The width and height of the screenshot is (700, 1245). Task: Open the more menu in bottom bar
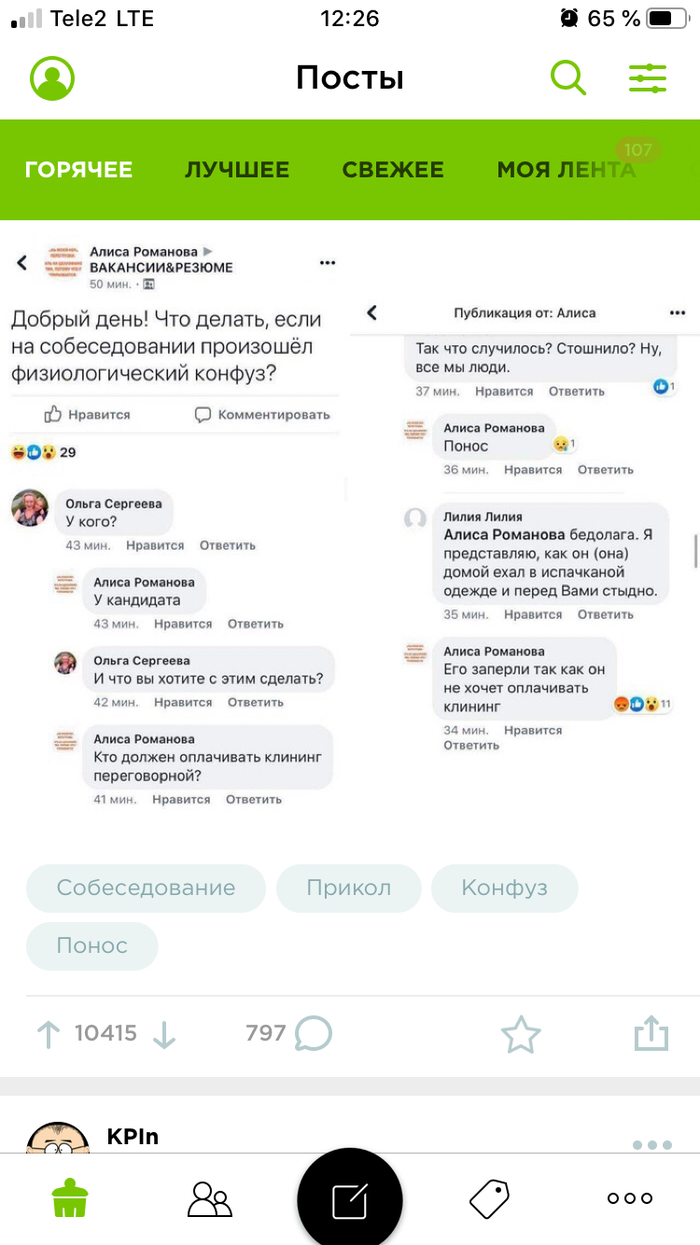(x=630, y=1198)
